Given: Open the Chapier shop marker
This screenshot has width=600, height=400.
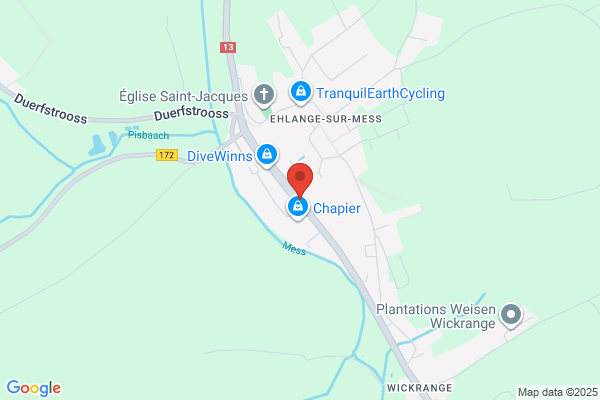Looking at the screenshot, I should click(x=298, y=208).
